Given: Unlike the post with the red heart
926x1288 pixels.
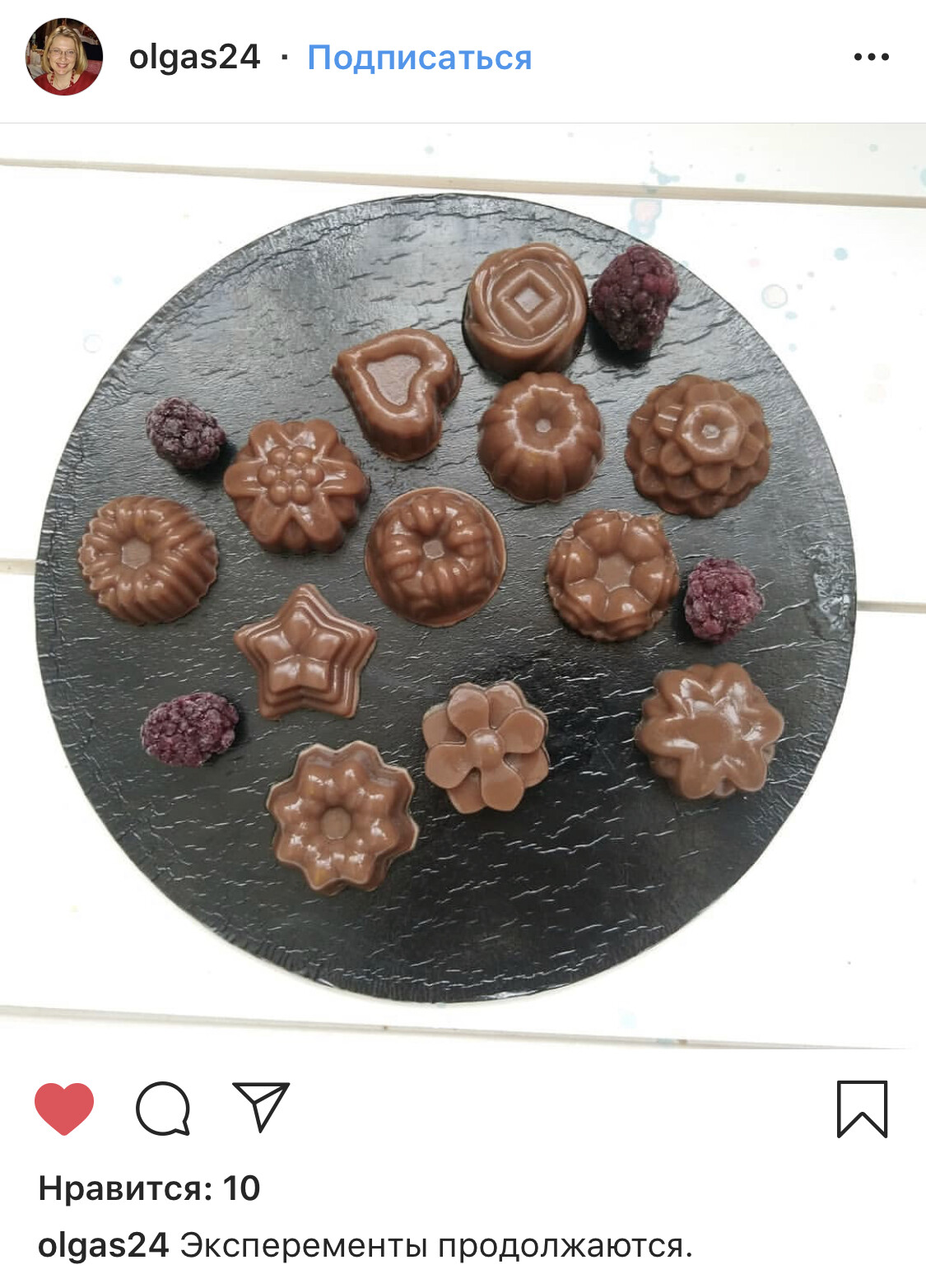Looking at the screenshot, I should click(x=64, y=1108).
